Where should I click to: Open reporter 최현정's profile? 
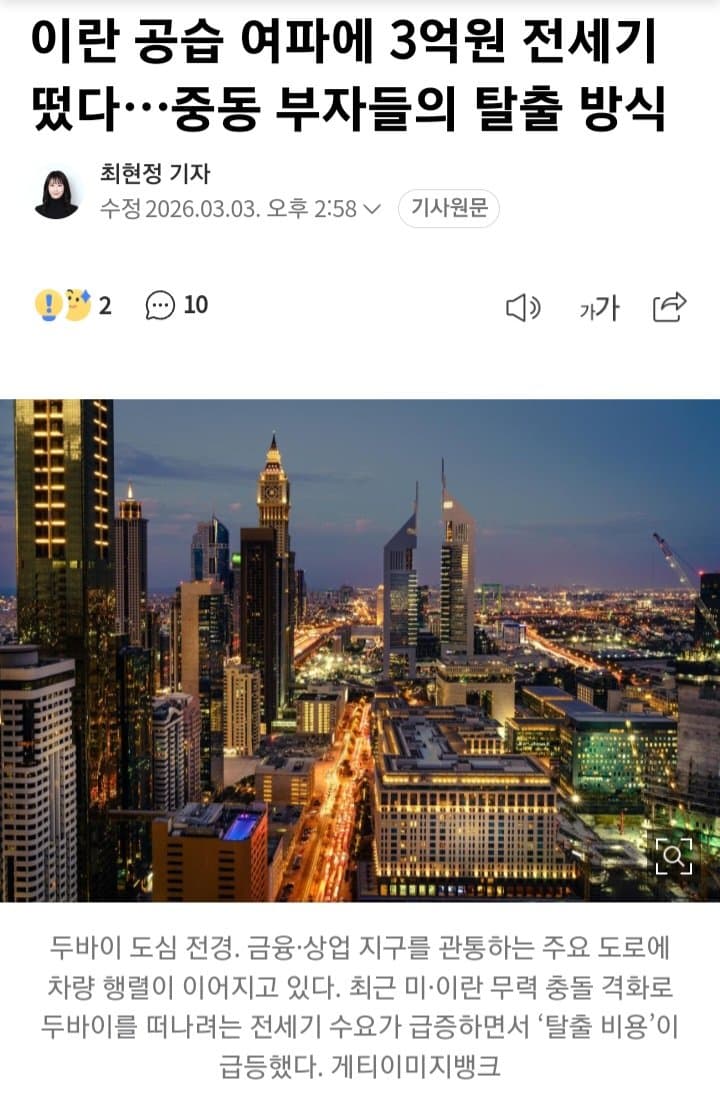pyautogui.click(x=154, y=173)
